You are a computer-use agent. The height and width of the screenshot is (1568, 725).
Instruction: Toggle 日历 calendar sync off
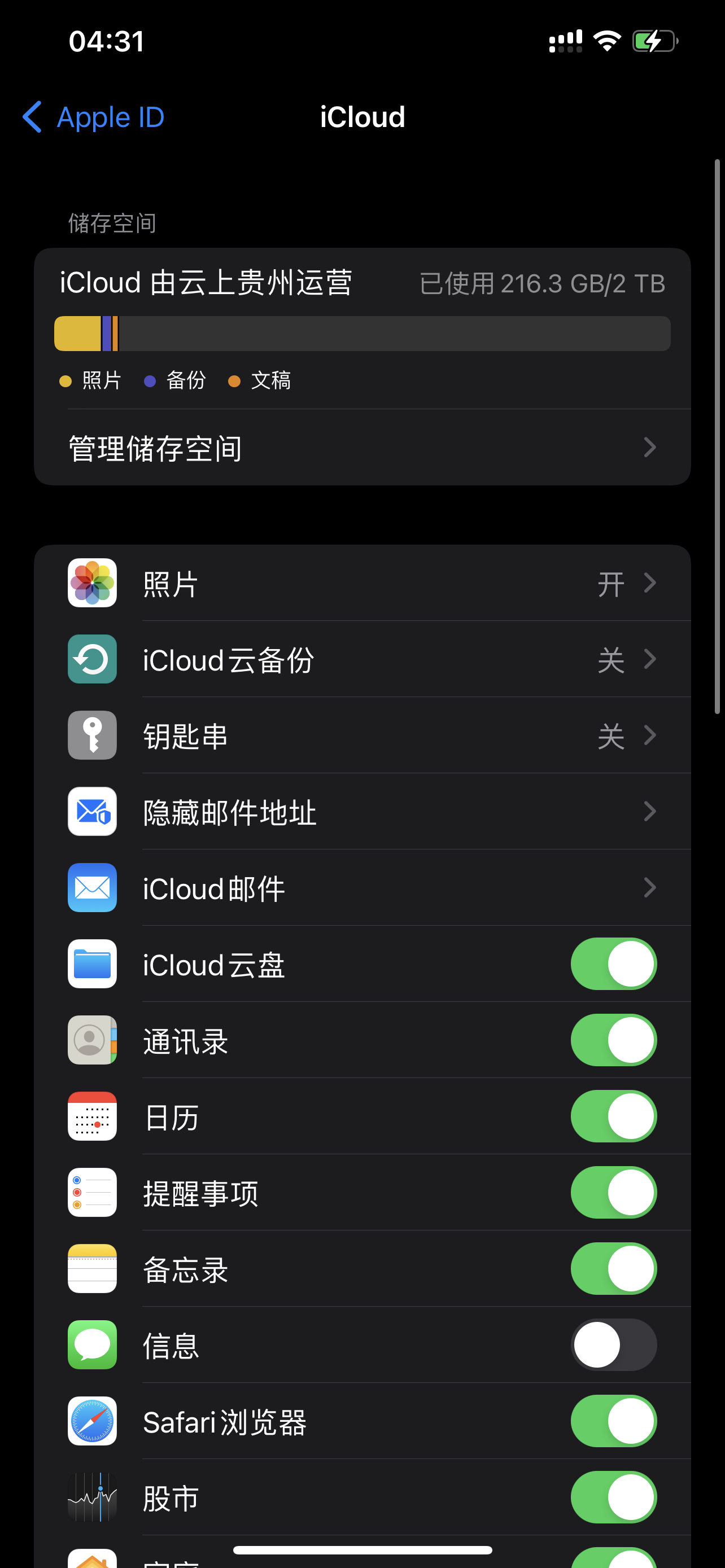click(x=613, y=1116)
